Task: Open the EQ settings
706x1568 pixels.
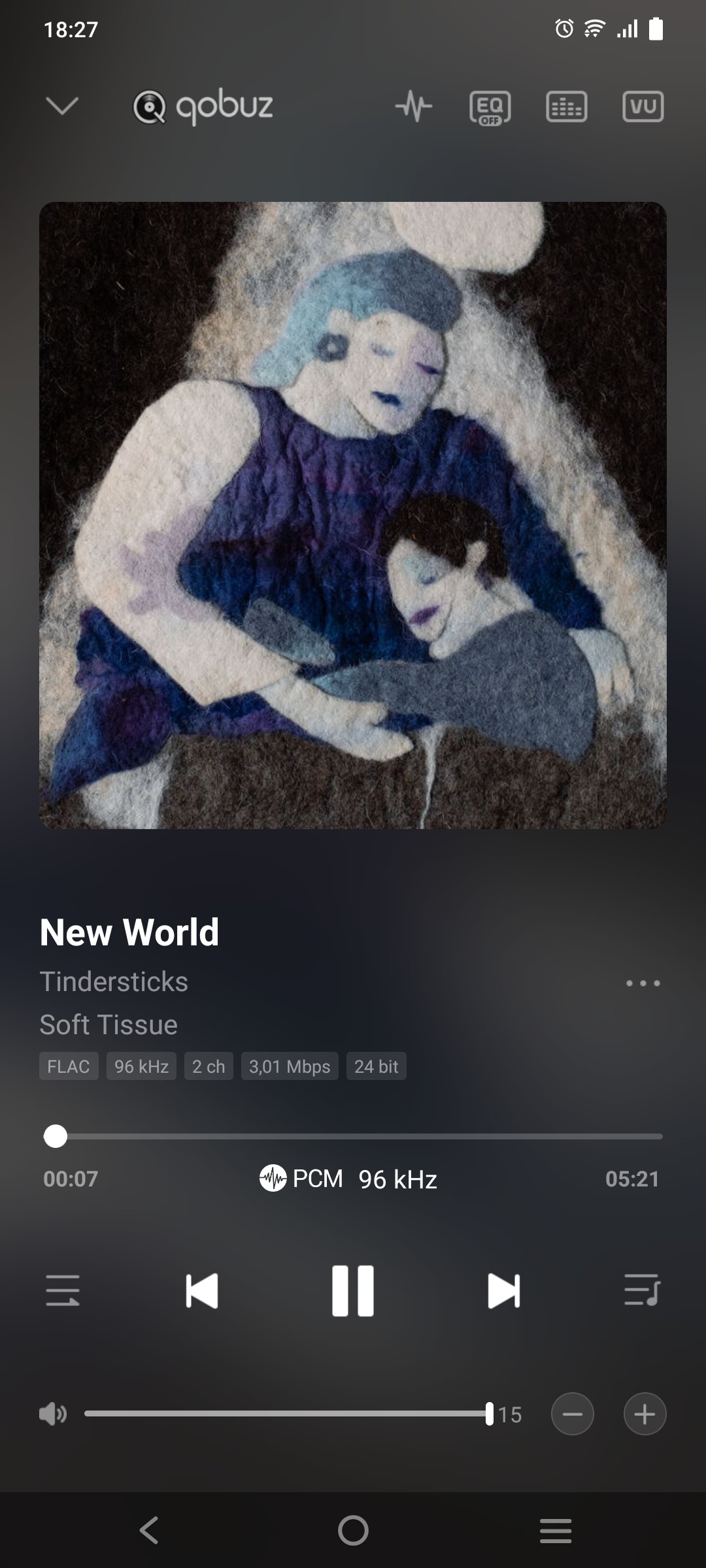Action: (x=490, y=107)
